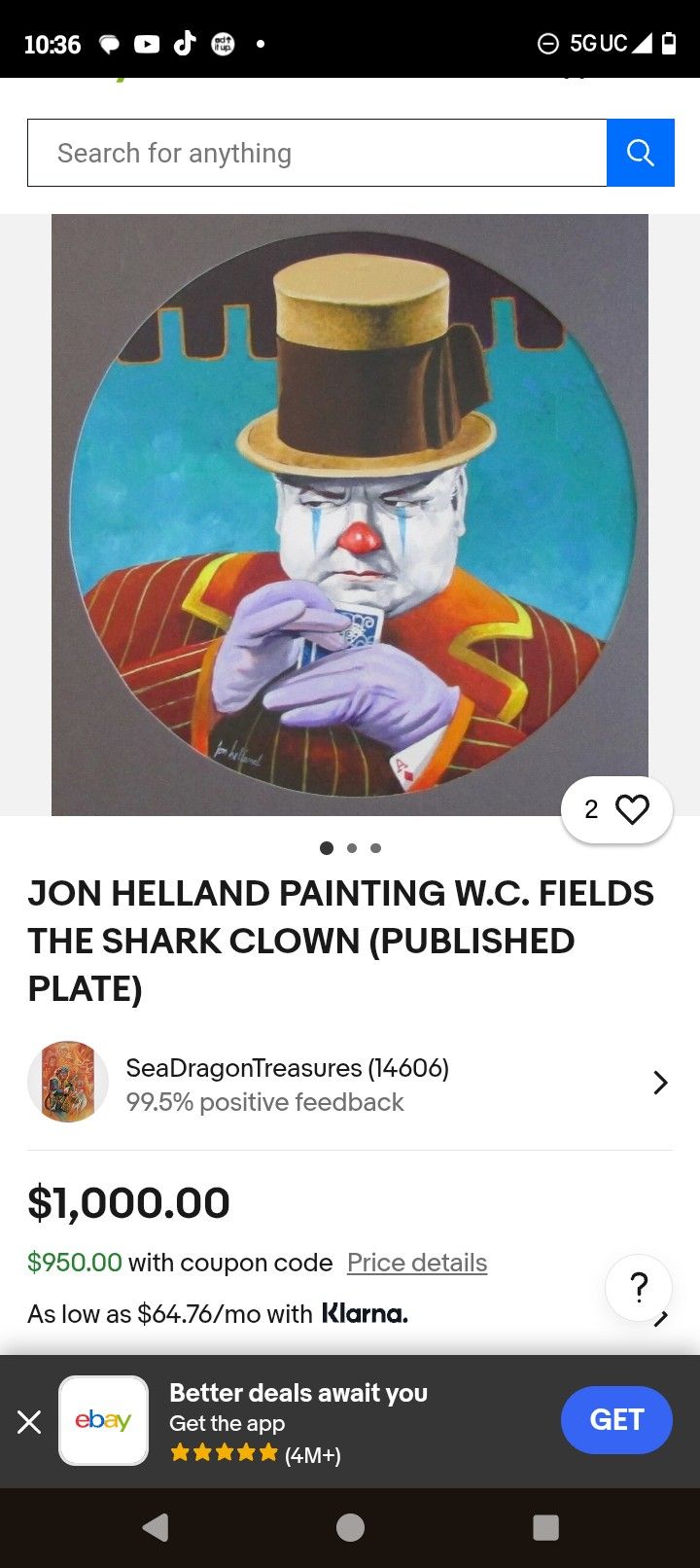The height and width of the screenshot is (1568, 700).
Task: Tap the Search for anything field
Action: (317, 153)
